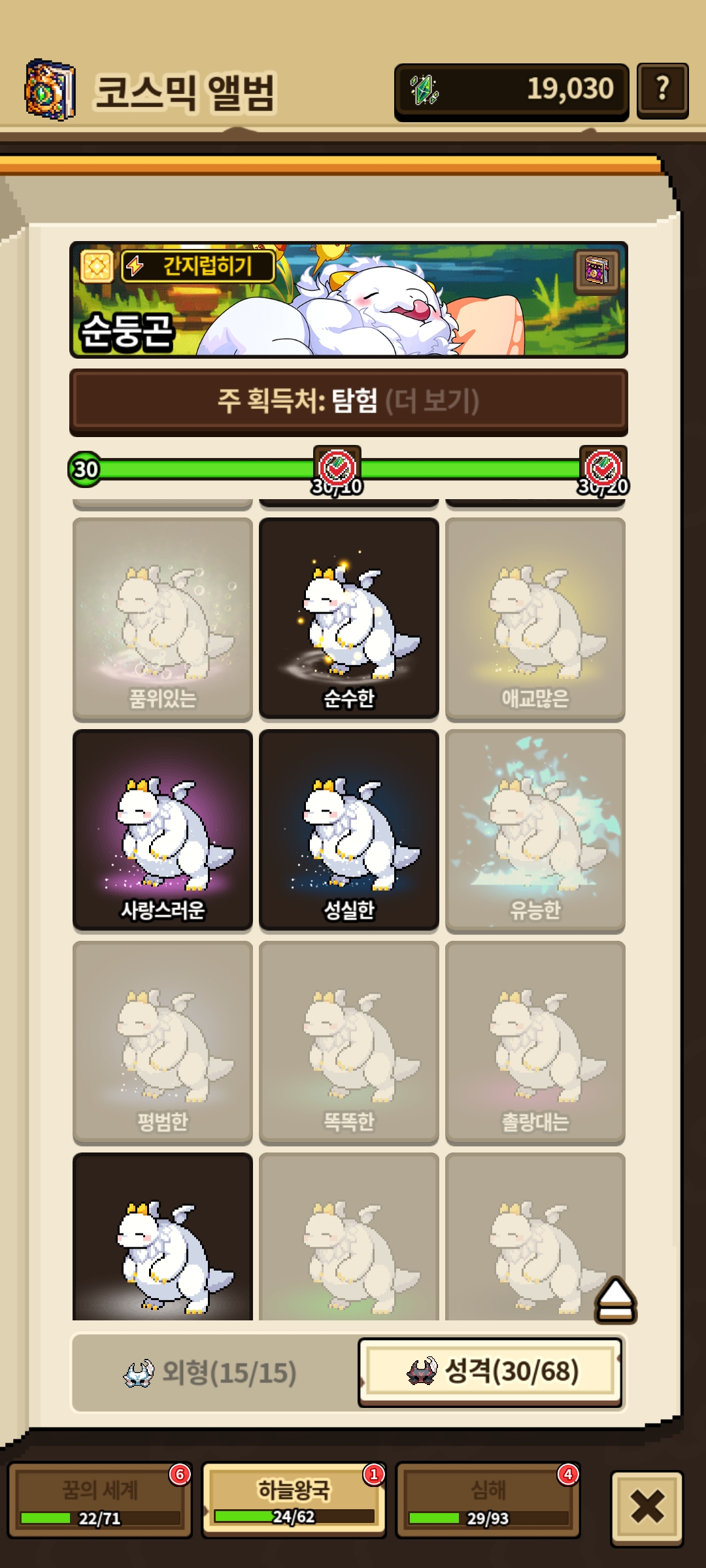
Task: Open the 똑똑한 personality card
Action: 349,1042
